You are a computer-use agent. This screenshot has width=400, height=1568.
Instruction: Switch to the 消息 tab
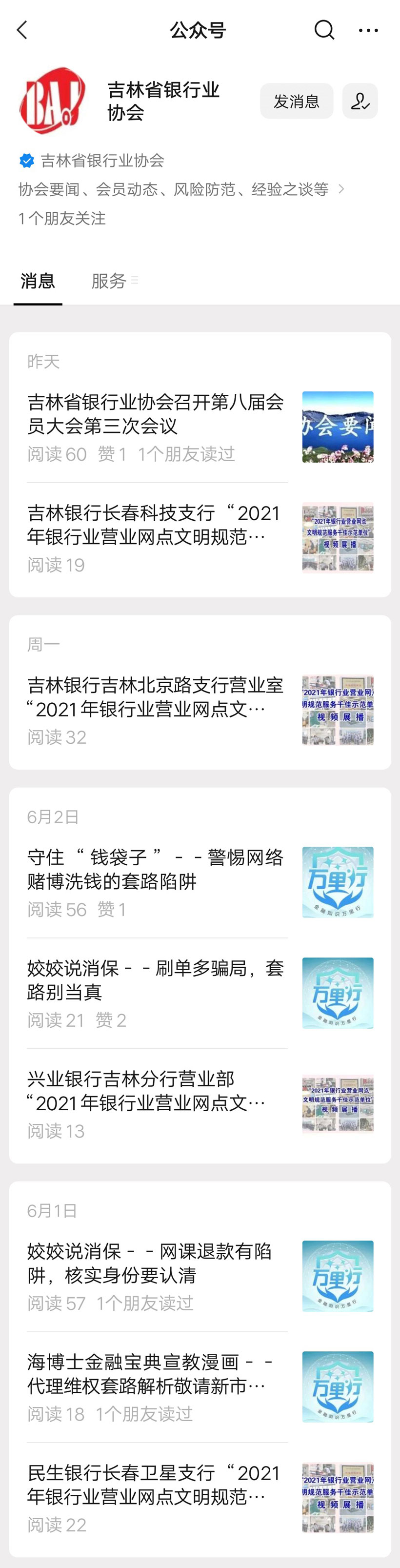tap(38, 281)
